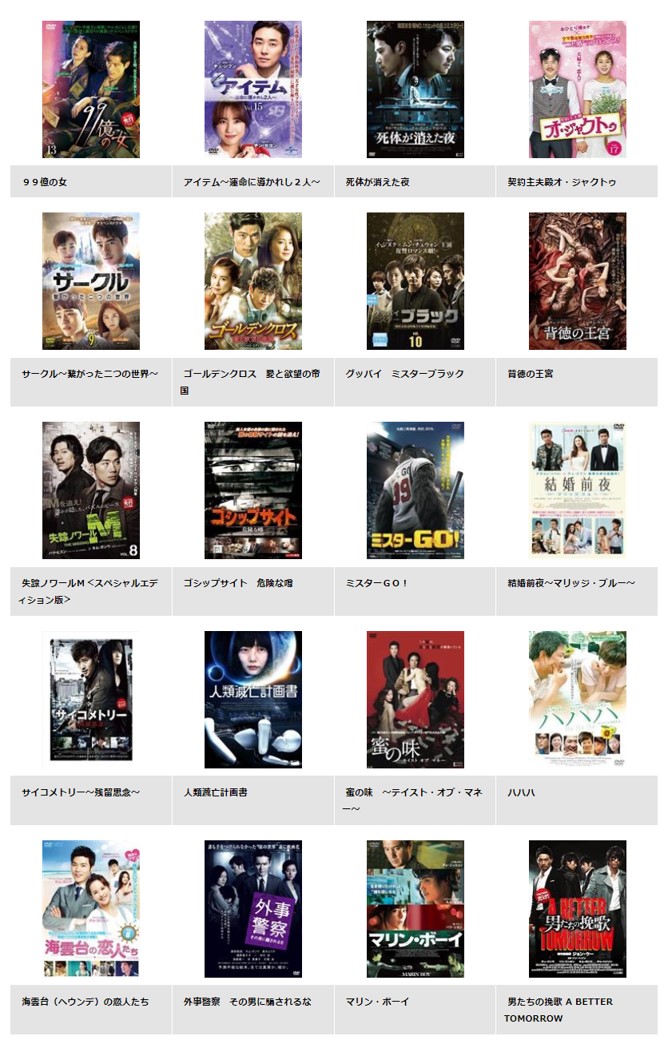Open 契約主夫殿オ・ジャクトゥ tile
Viewport: 664px width, 1040px height.
coord(577,90)
